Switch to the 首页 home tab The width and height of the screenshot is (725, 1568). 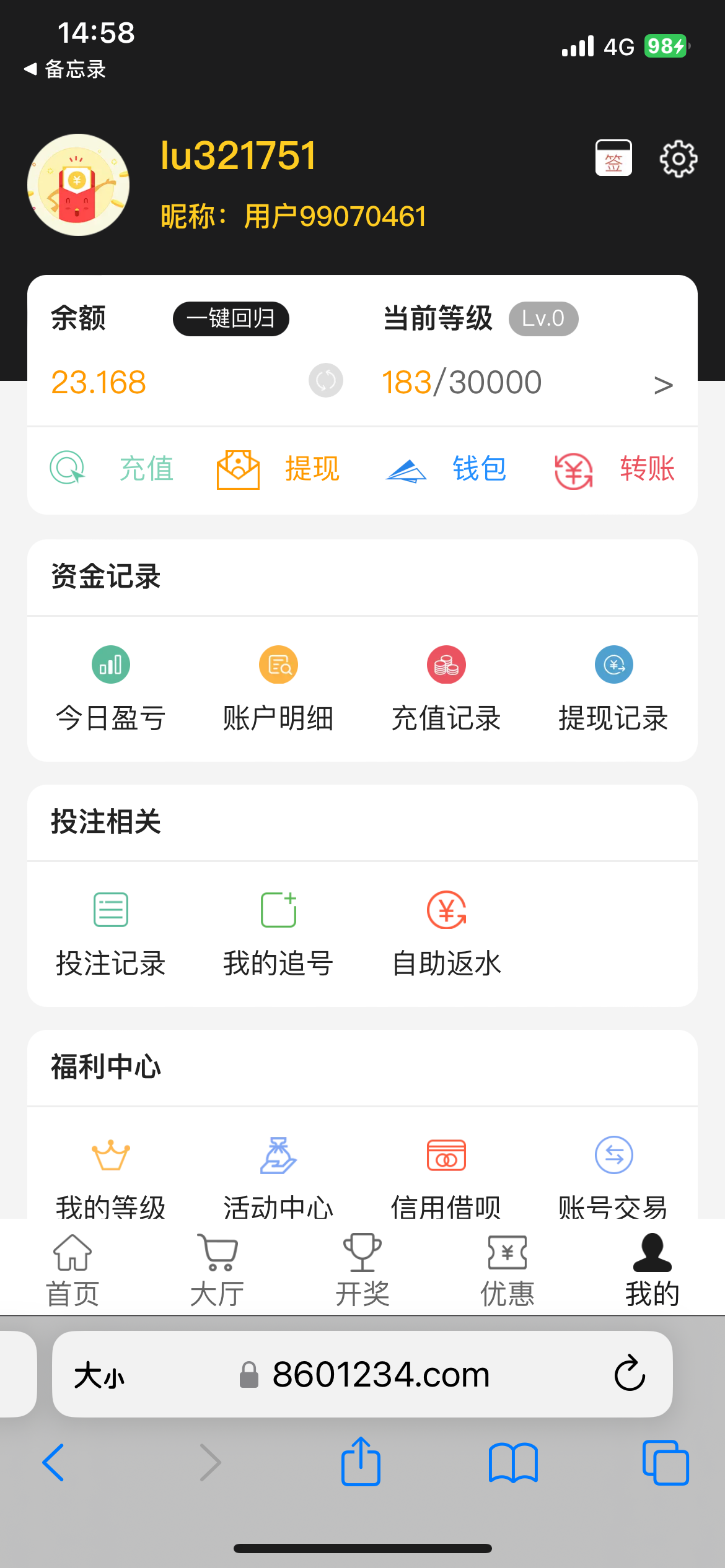point(72,1268)
